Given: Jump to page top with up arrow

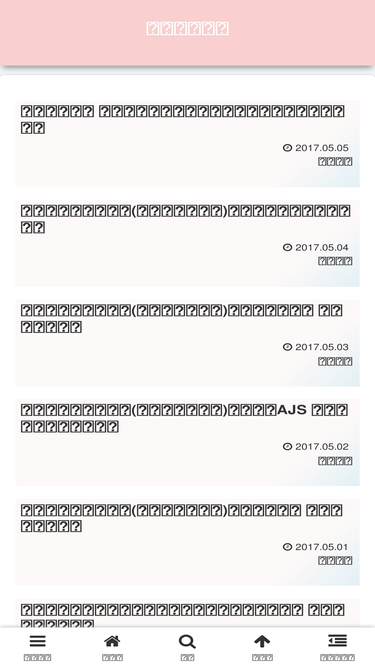Looking at the screenshot, I should (262, 647).
